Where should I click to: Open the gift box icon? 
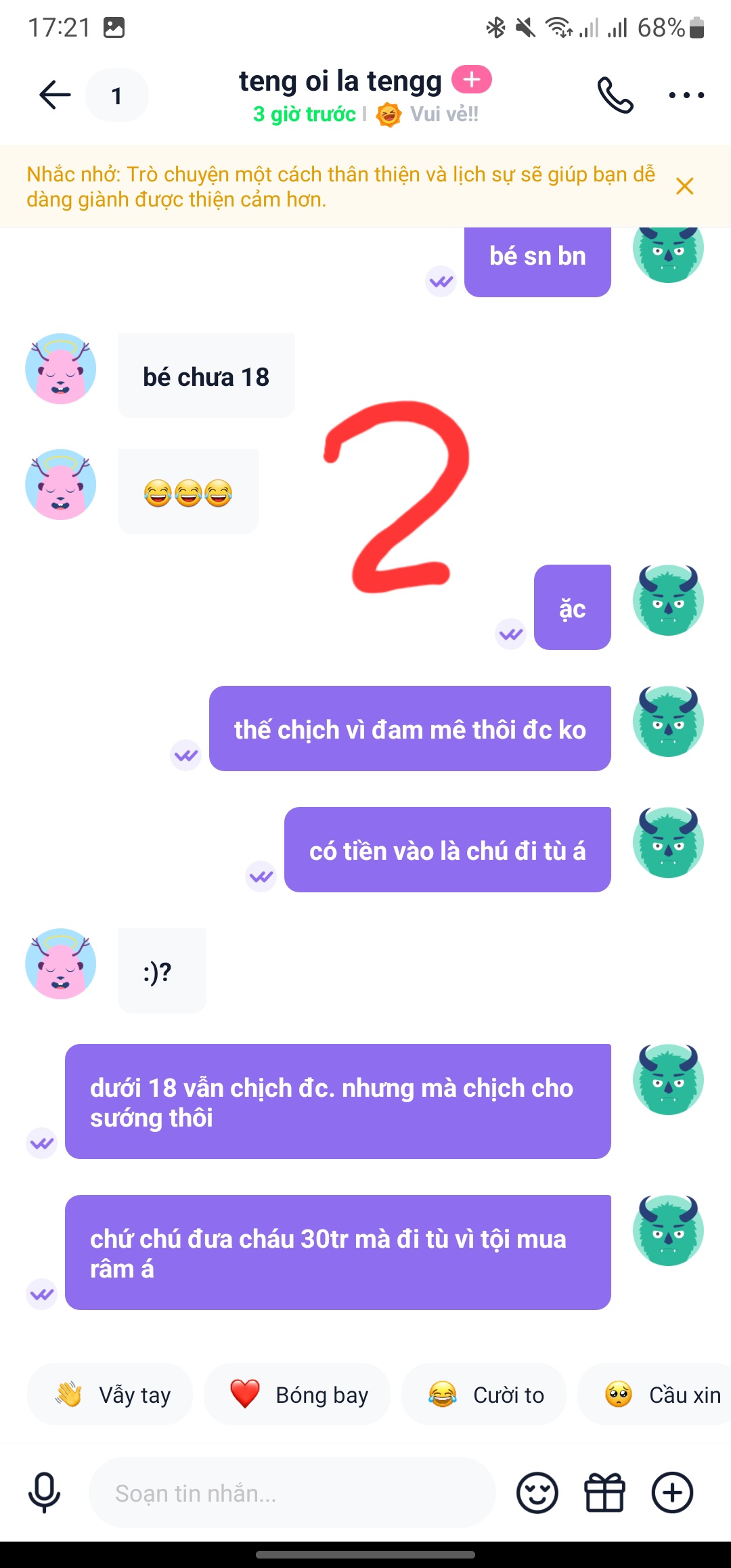point(604,1493)
